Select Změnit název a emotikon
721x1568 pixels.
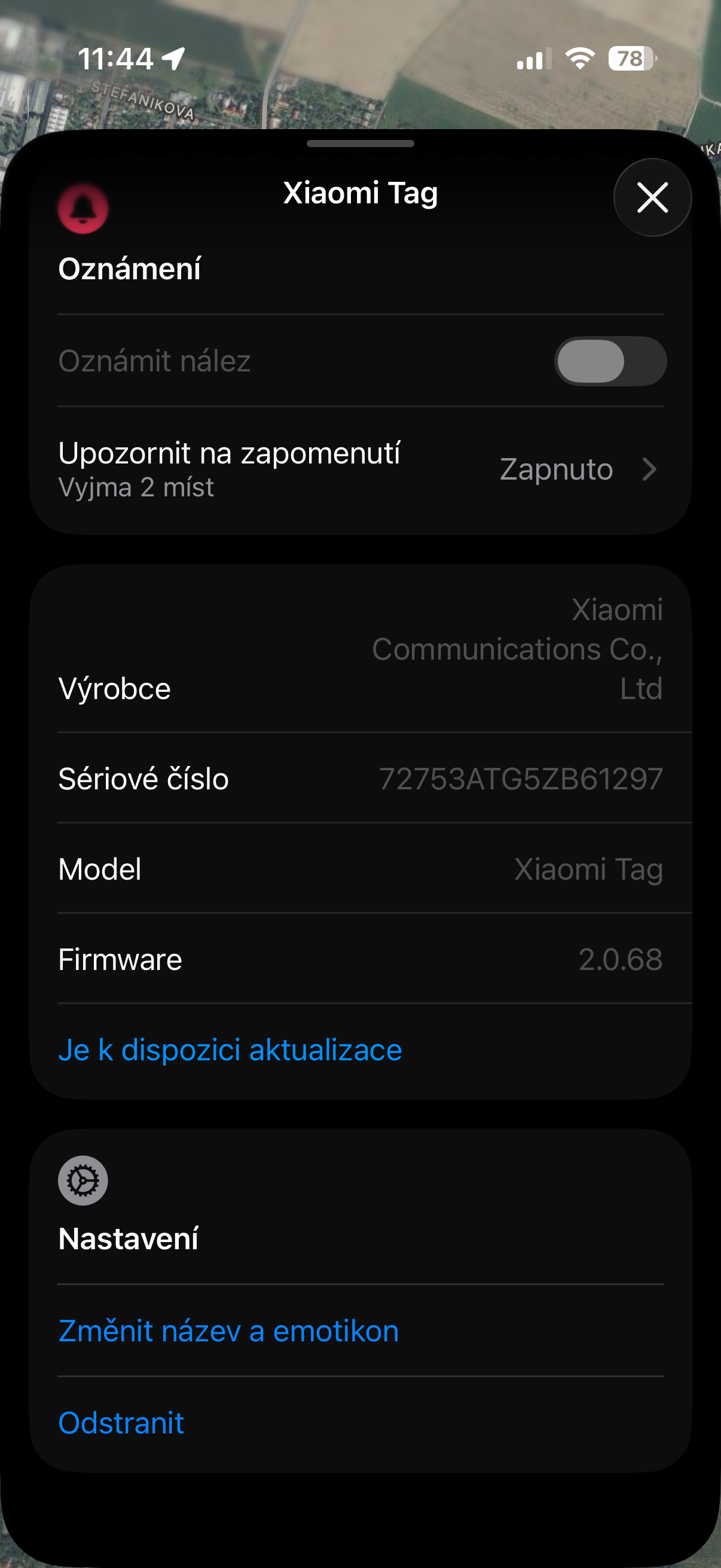[x=229, y=1331]
